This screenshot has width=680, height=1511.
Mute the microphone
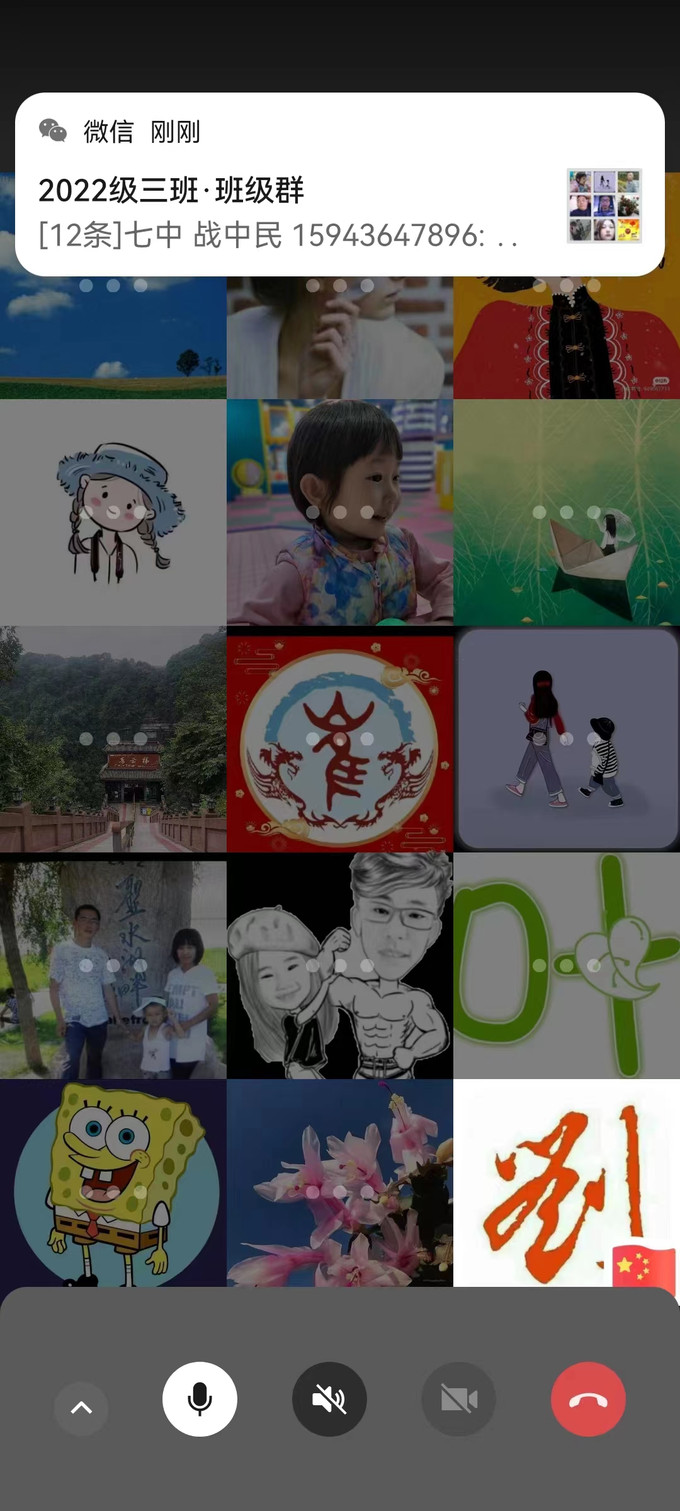[200, 1399]
